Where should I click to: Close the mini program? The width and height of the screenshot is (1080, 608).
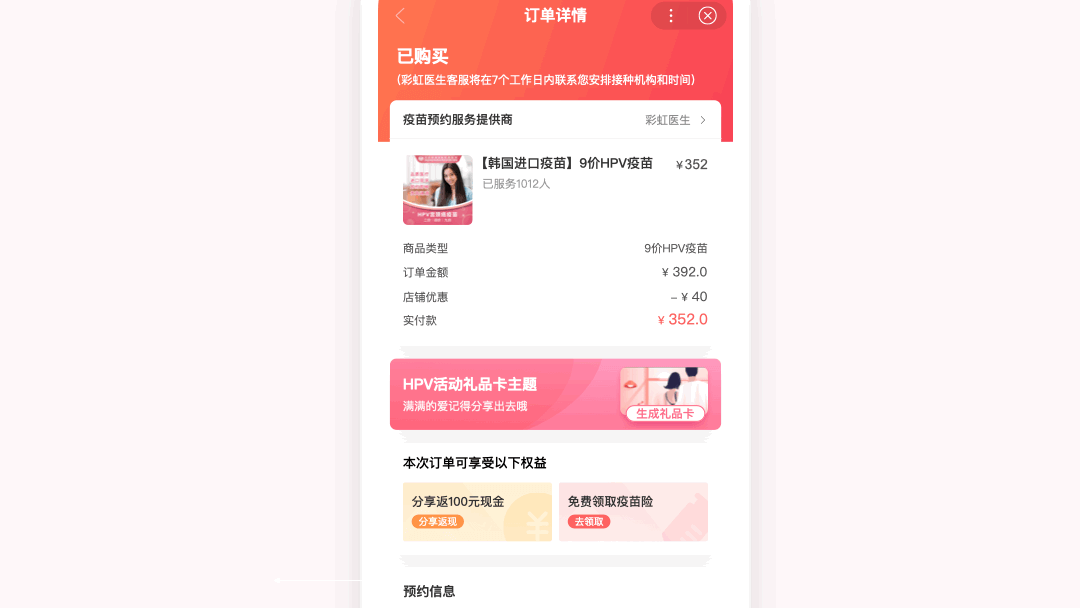[707, 15]
